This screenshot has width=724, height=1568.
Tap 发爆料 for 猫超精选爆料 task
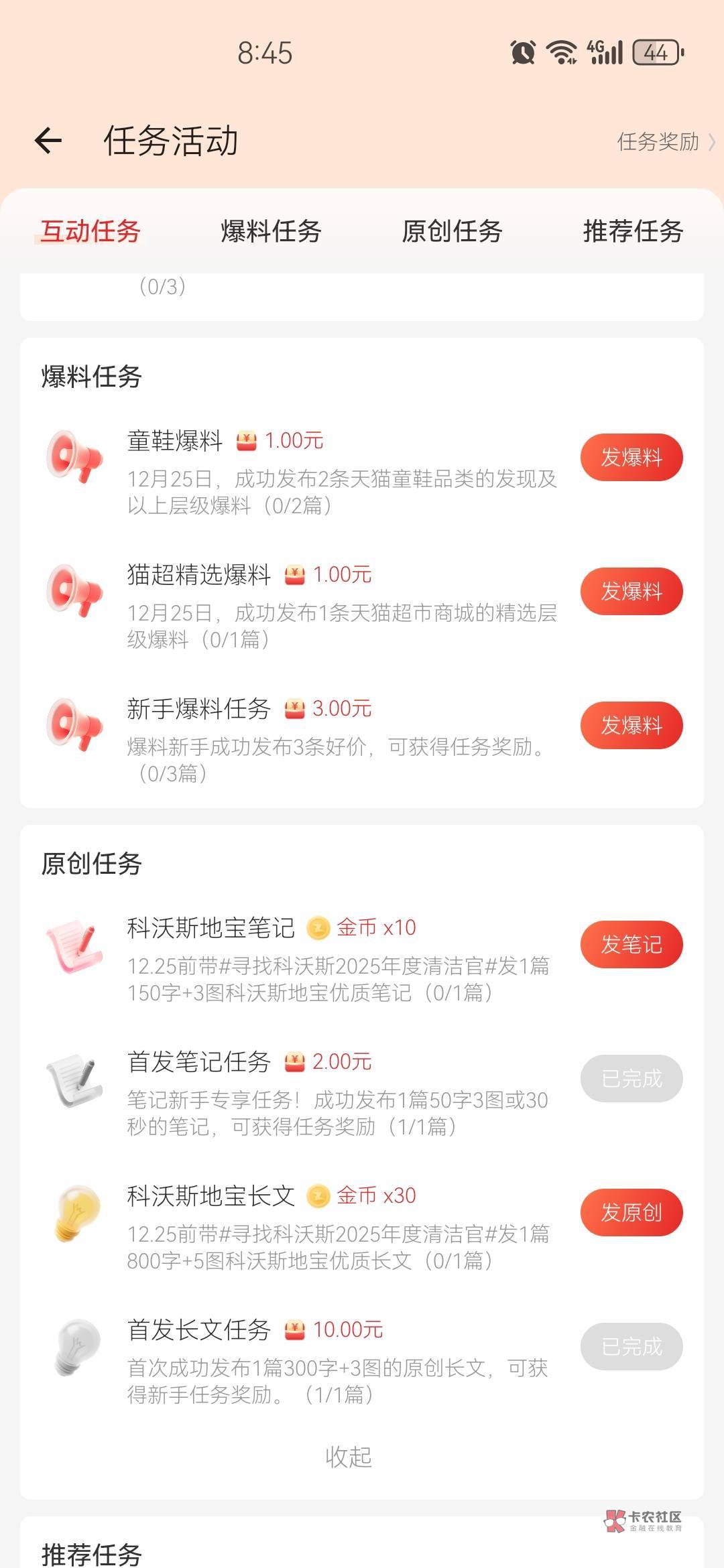click(631, 592)
